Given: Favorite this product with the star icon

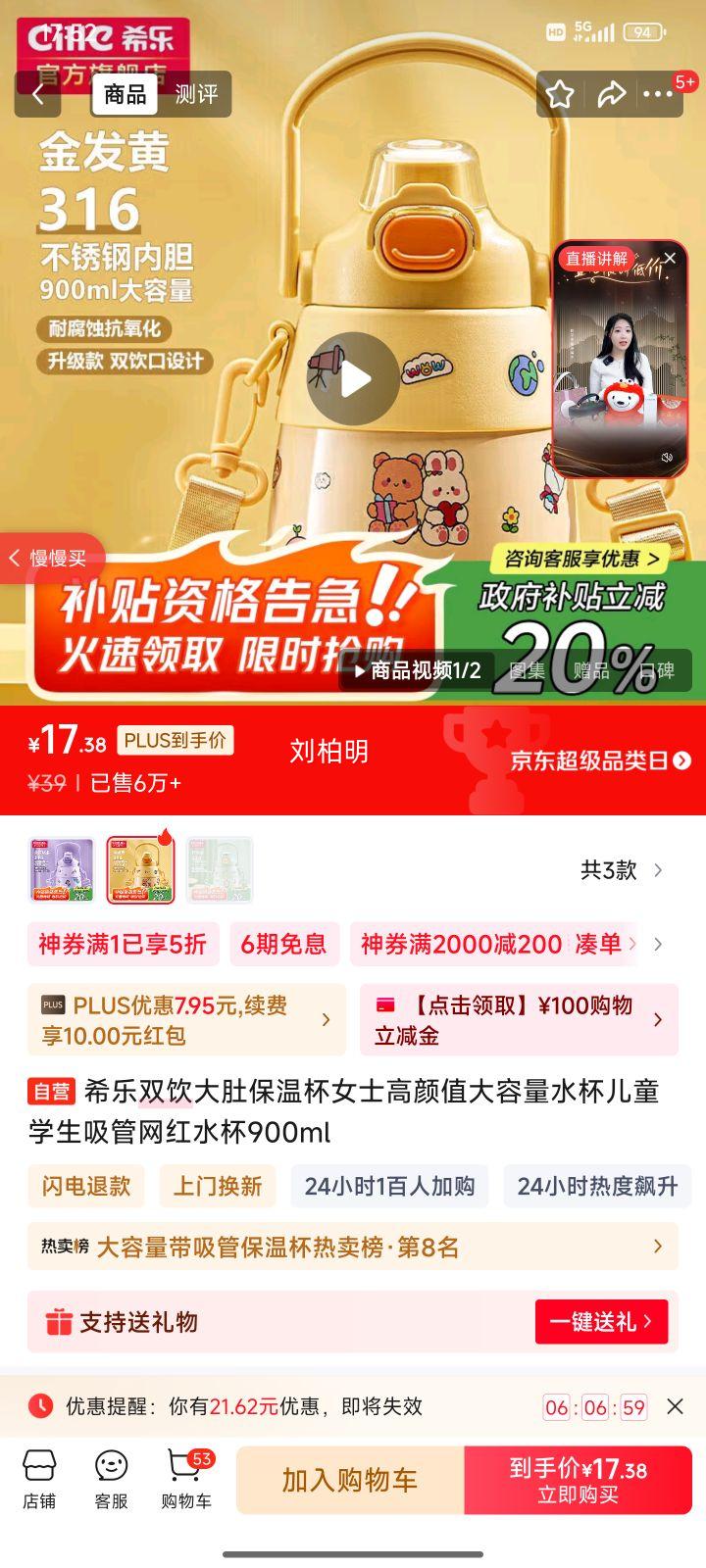Looking at the screenshot, I should [560, 94].
